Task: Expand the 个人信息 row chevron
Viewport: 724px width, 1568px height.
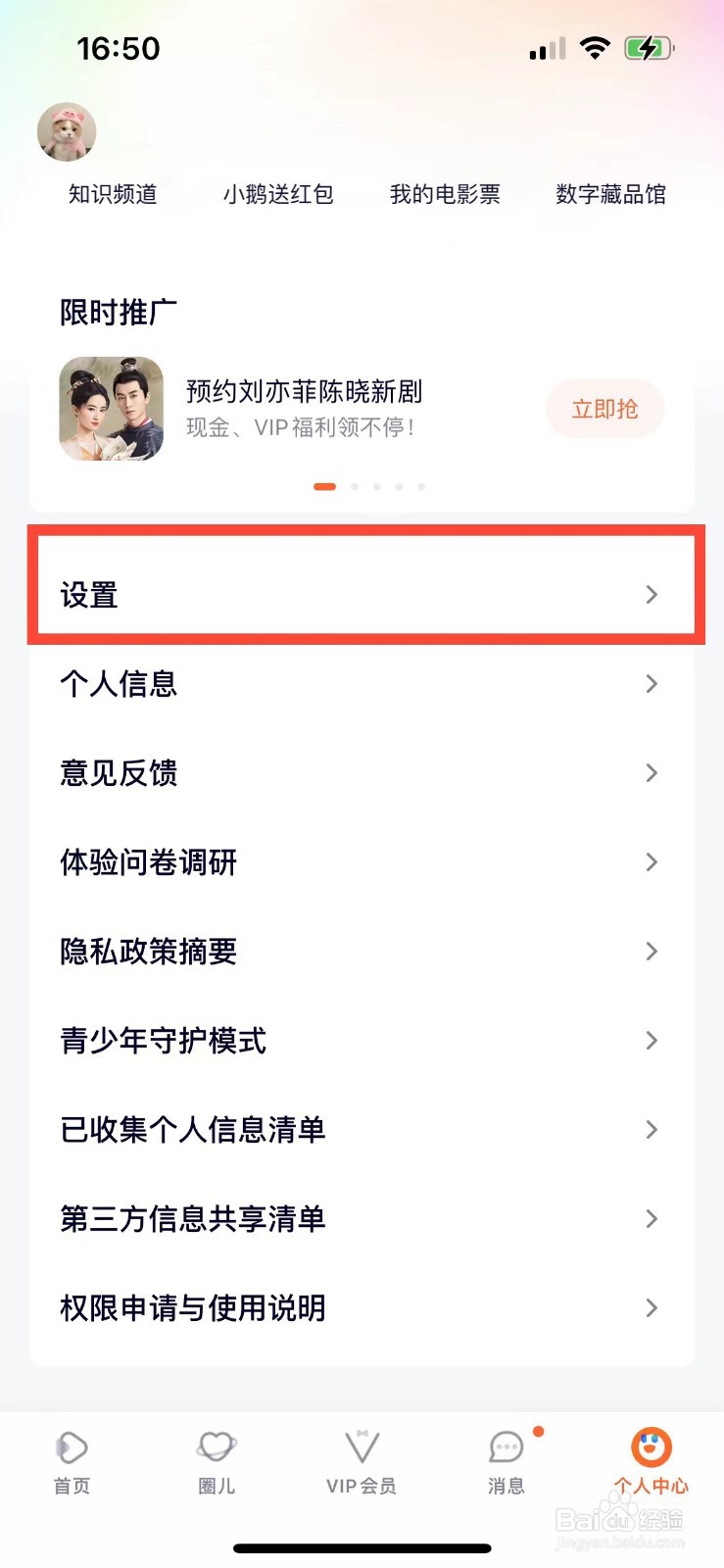Action: pyautogui.click(x=651, y=684)
